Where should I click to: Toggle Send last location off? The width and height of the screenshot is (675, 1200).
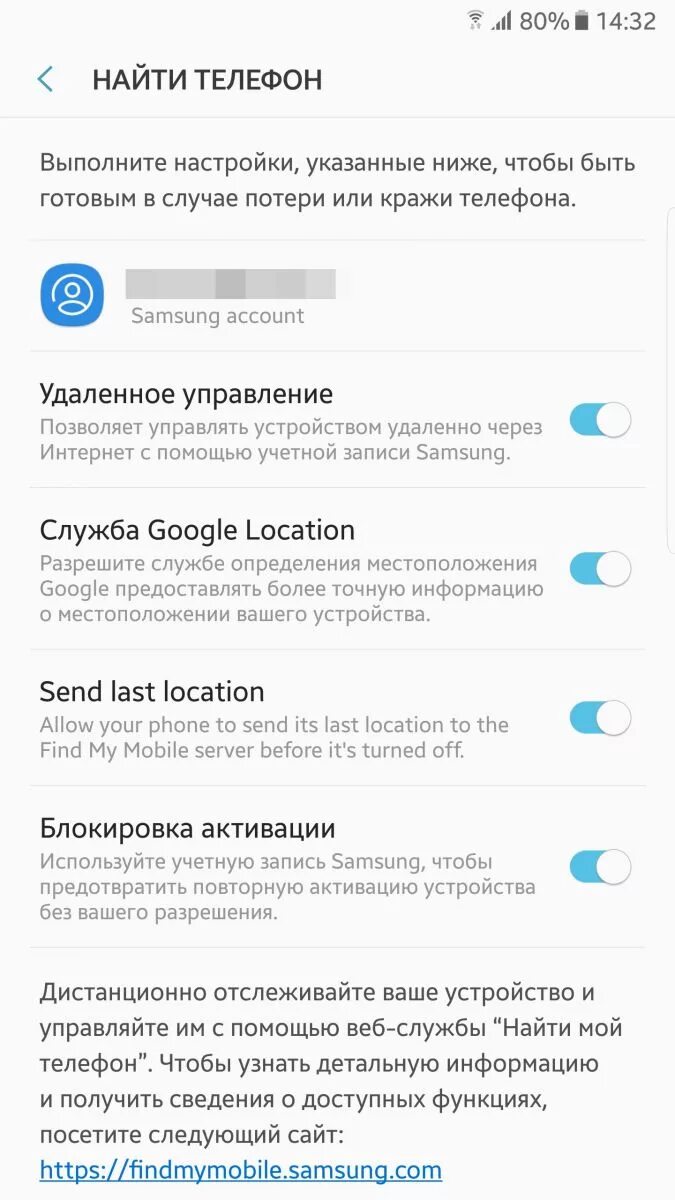[x=600, y=718]
